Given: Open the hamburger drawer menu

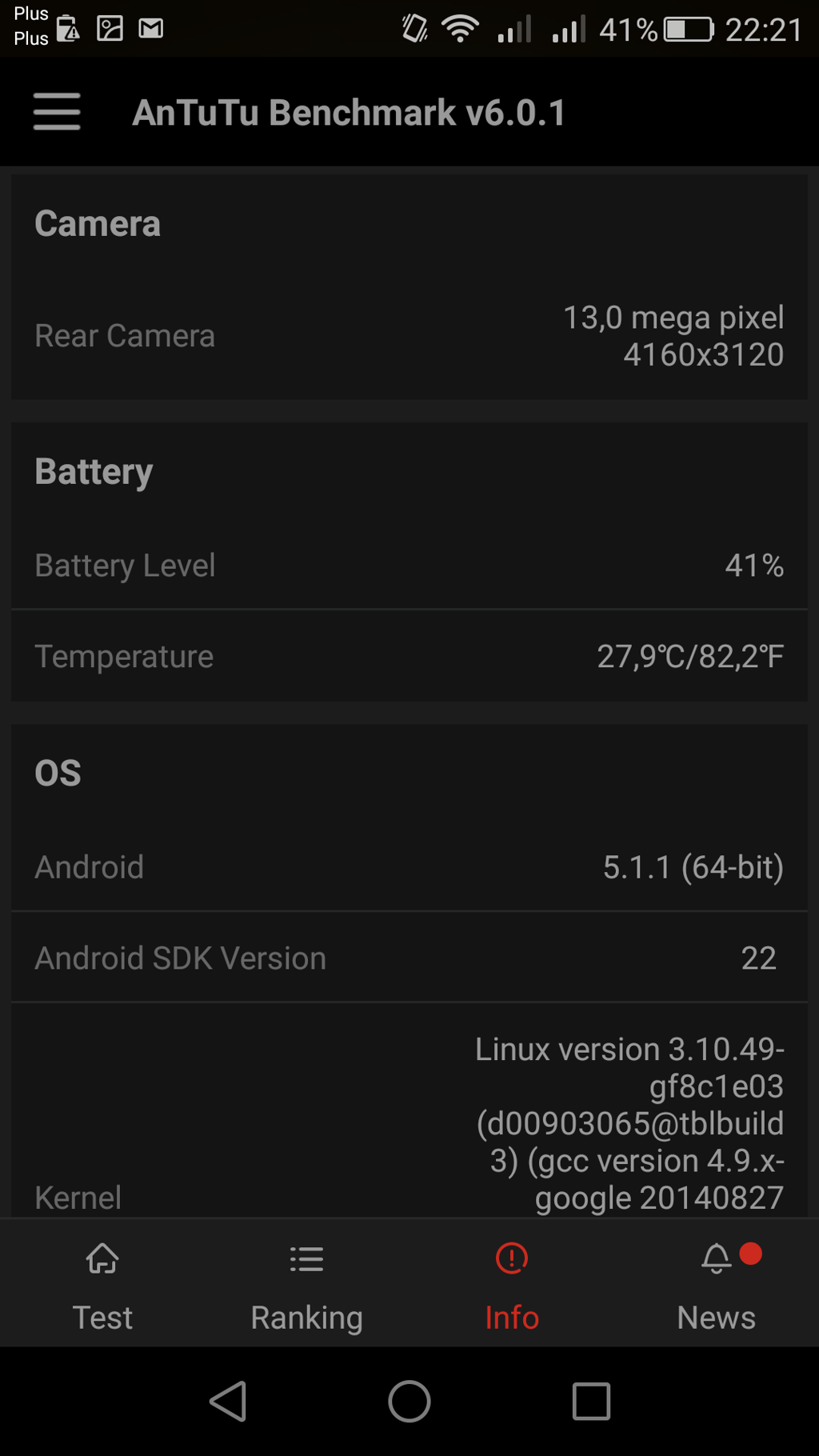Looking at the screenshot, I should point(57,111).
